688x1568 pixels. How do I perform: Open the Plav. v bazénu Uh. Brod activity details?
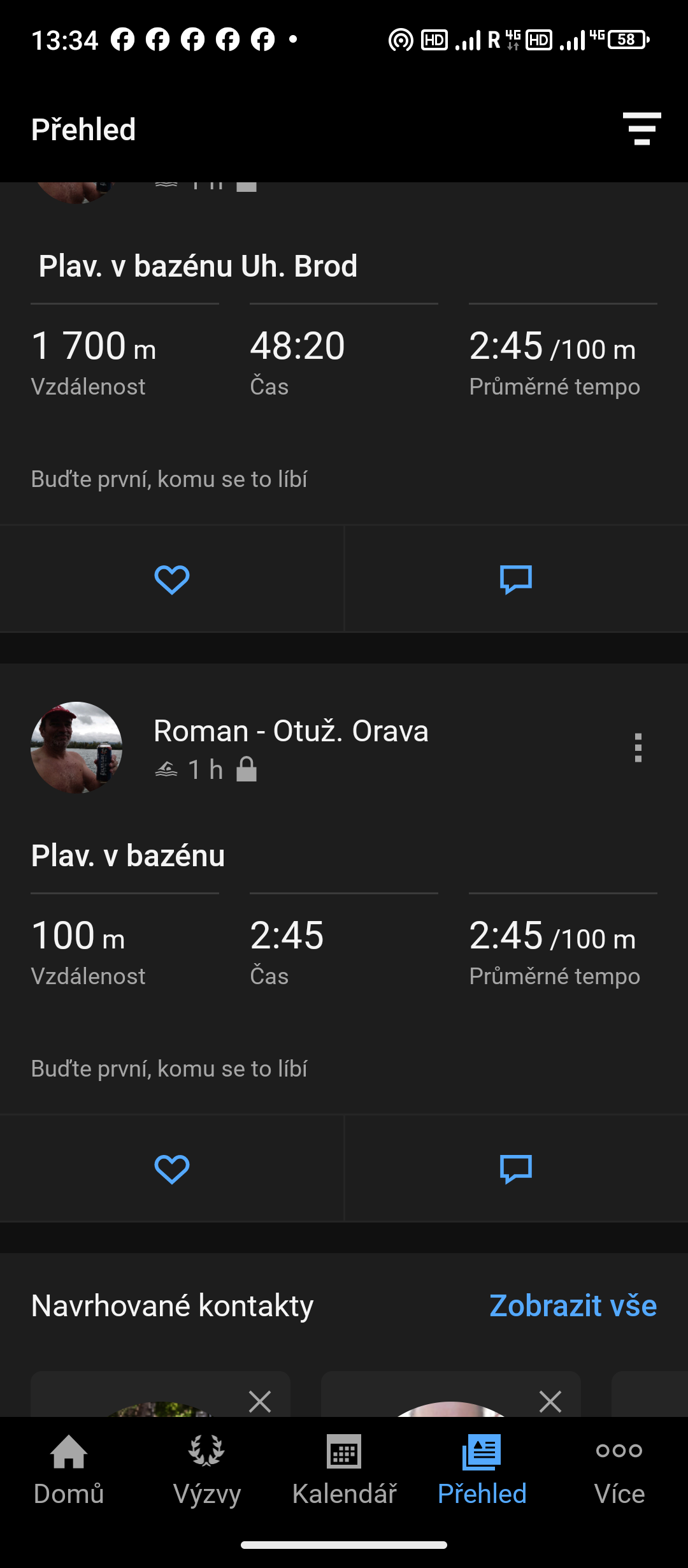pyautogui.click(x=197, y=266)
